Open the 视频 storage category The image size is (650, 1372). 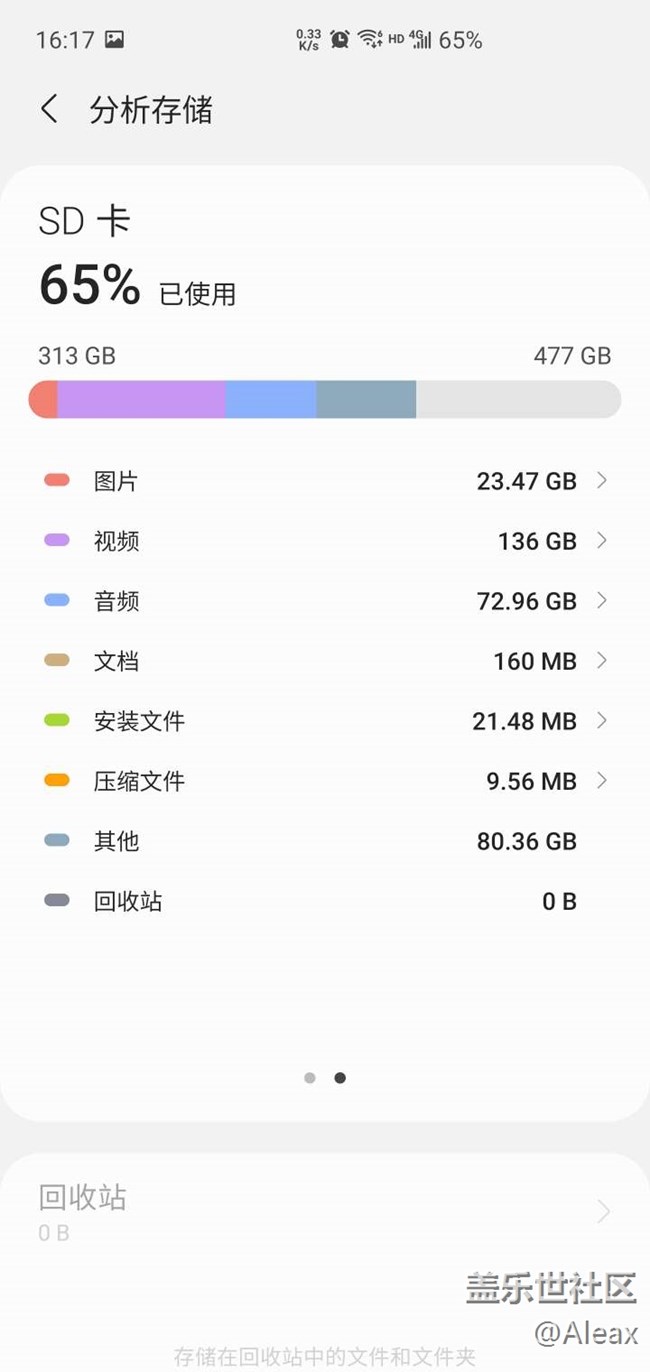[325, 541]
